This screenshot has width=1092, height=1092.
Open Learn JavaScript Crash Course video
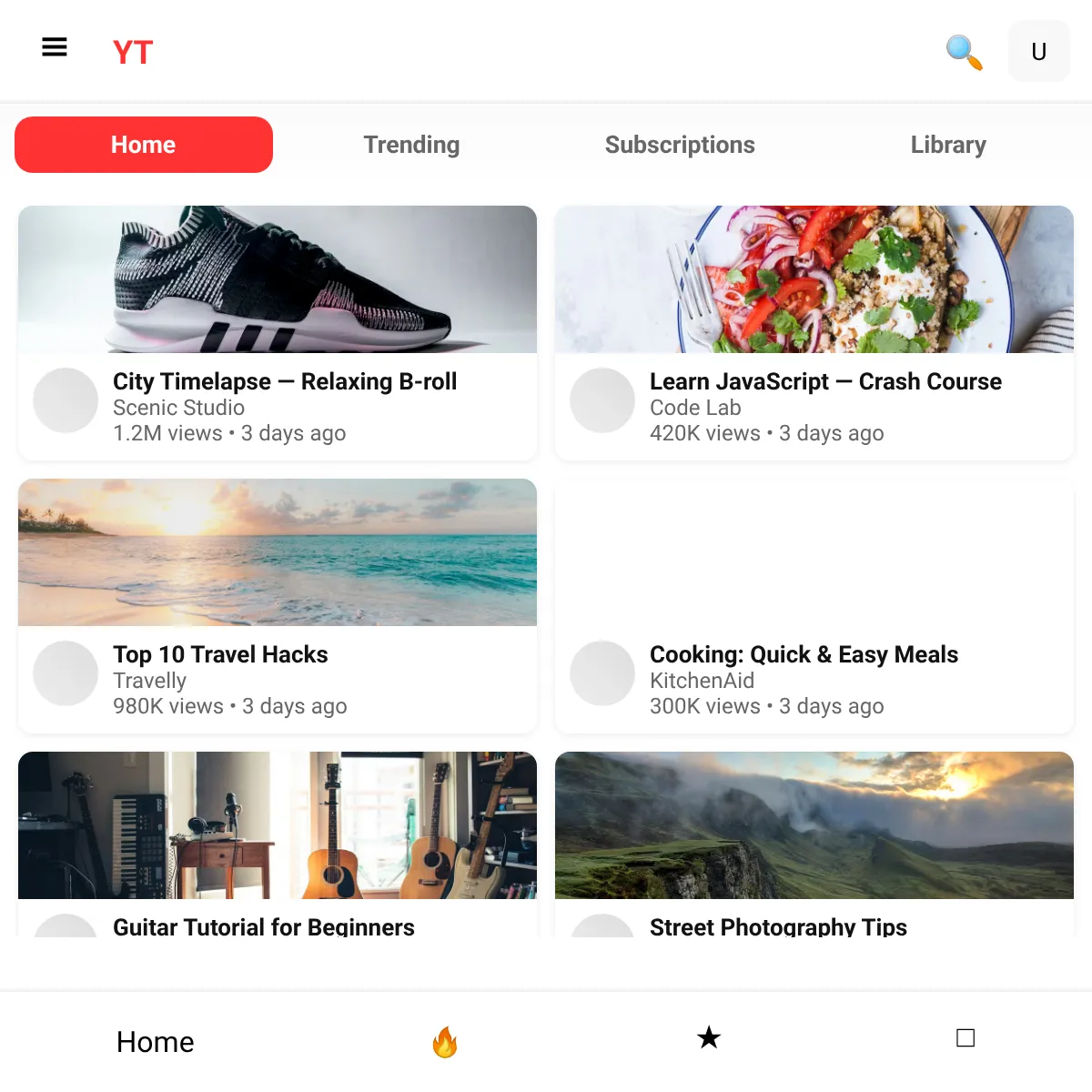(814, 333)
